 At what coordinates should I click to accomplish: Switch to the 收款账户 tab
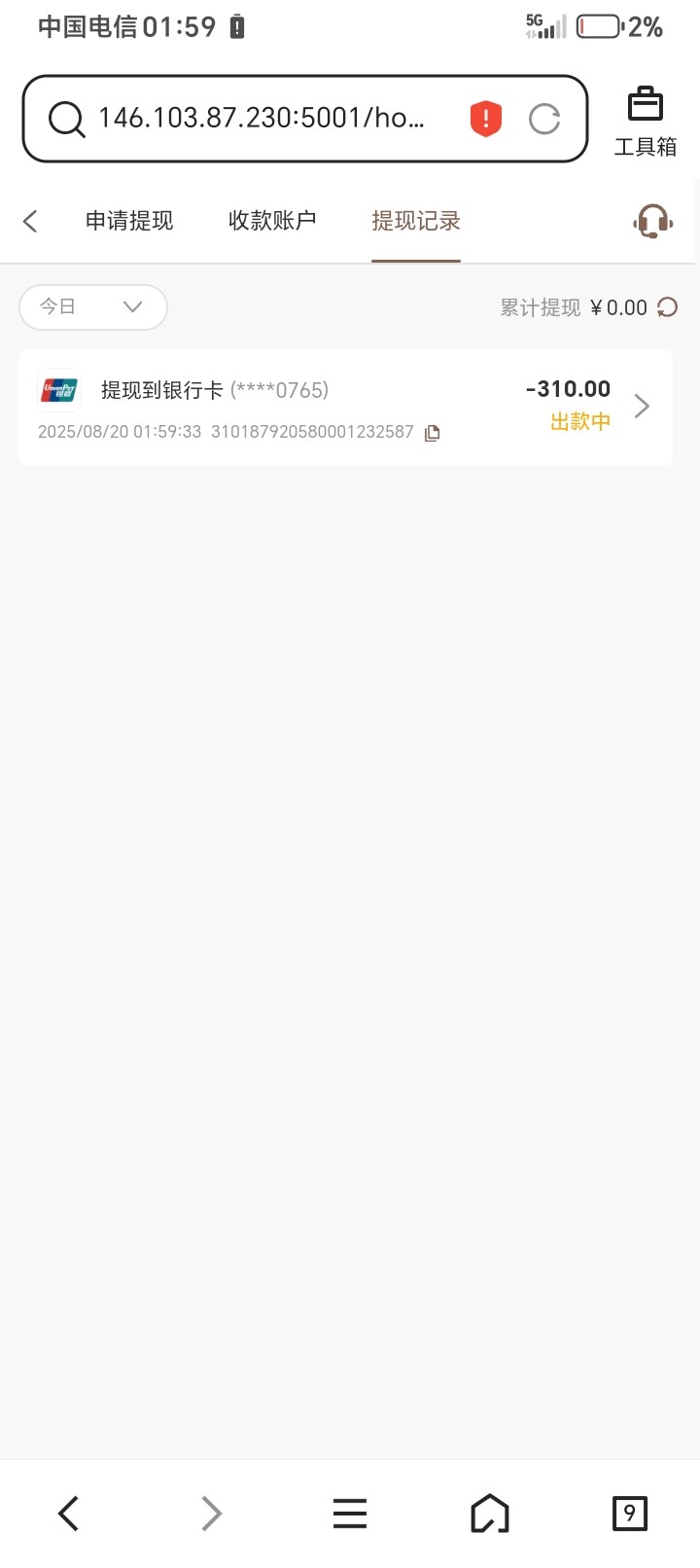[272, 221]
